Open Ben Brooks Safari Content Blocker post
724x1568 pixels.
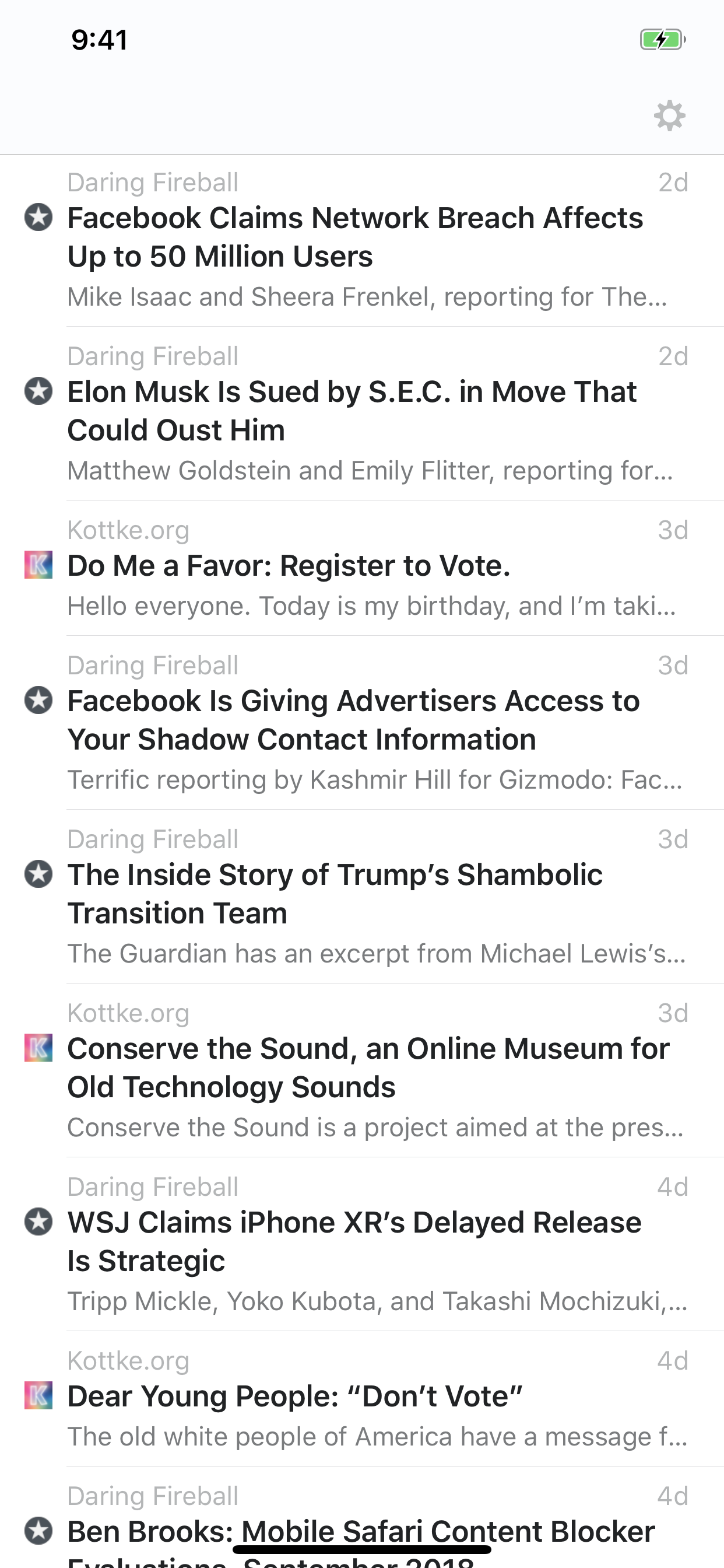click(362, 1517)
